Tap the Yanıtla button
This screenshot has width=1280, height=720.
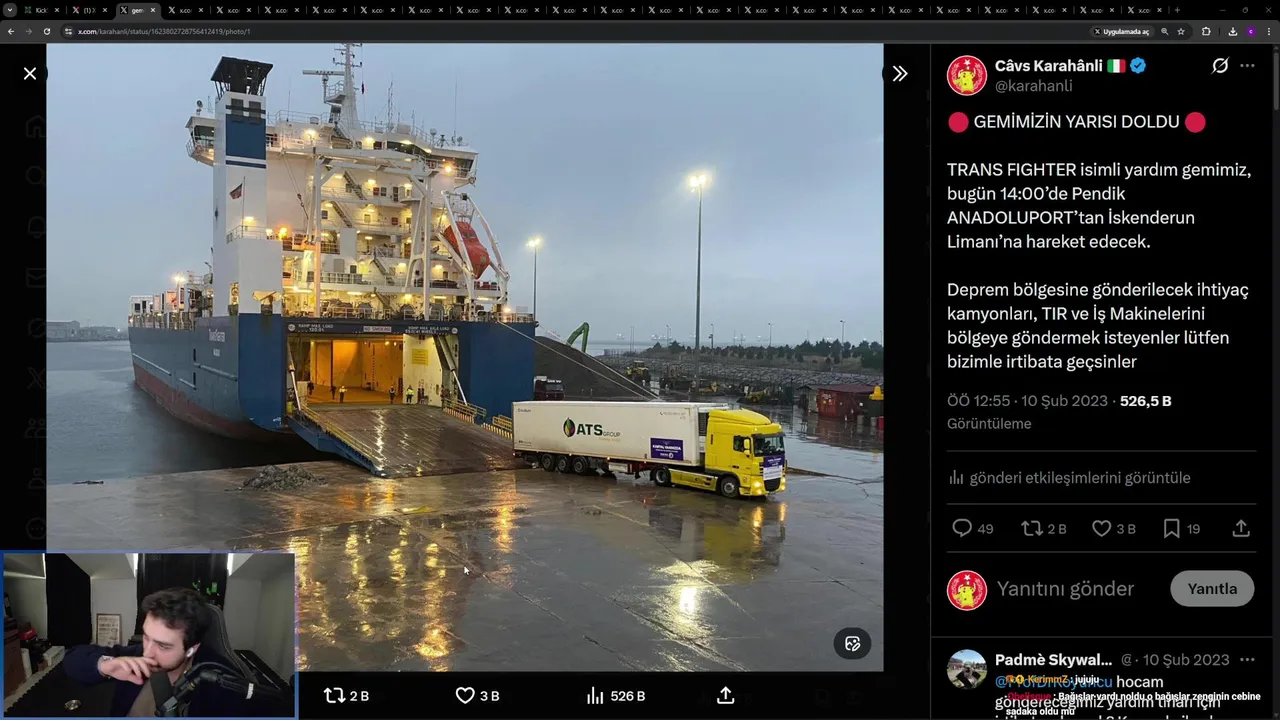coord(1212,589)
